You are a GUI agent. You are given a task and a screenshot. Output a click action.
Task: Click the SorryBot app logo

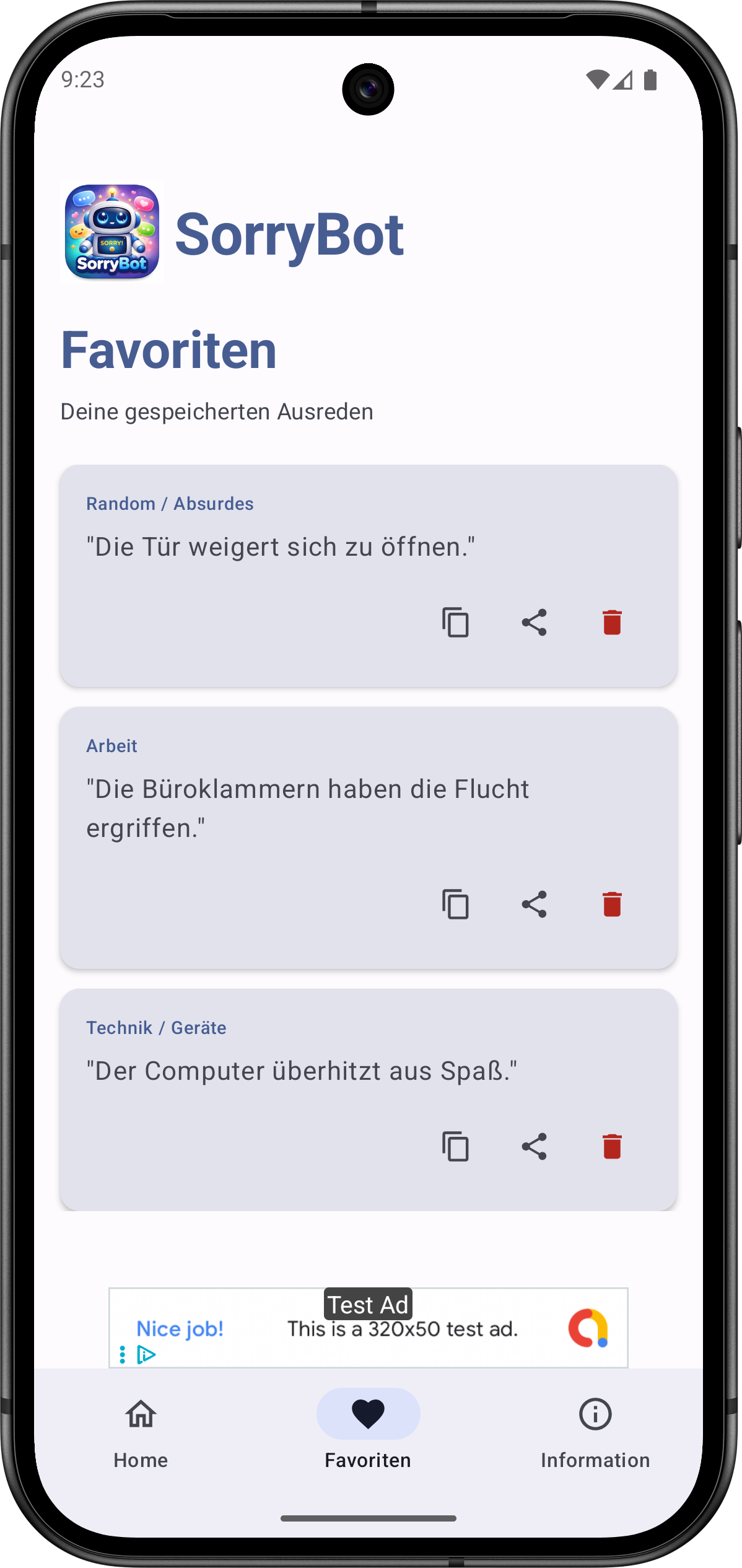click(x=113, y=232)
